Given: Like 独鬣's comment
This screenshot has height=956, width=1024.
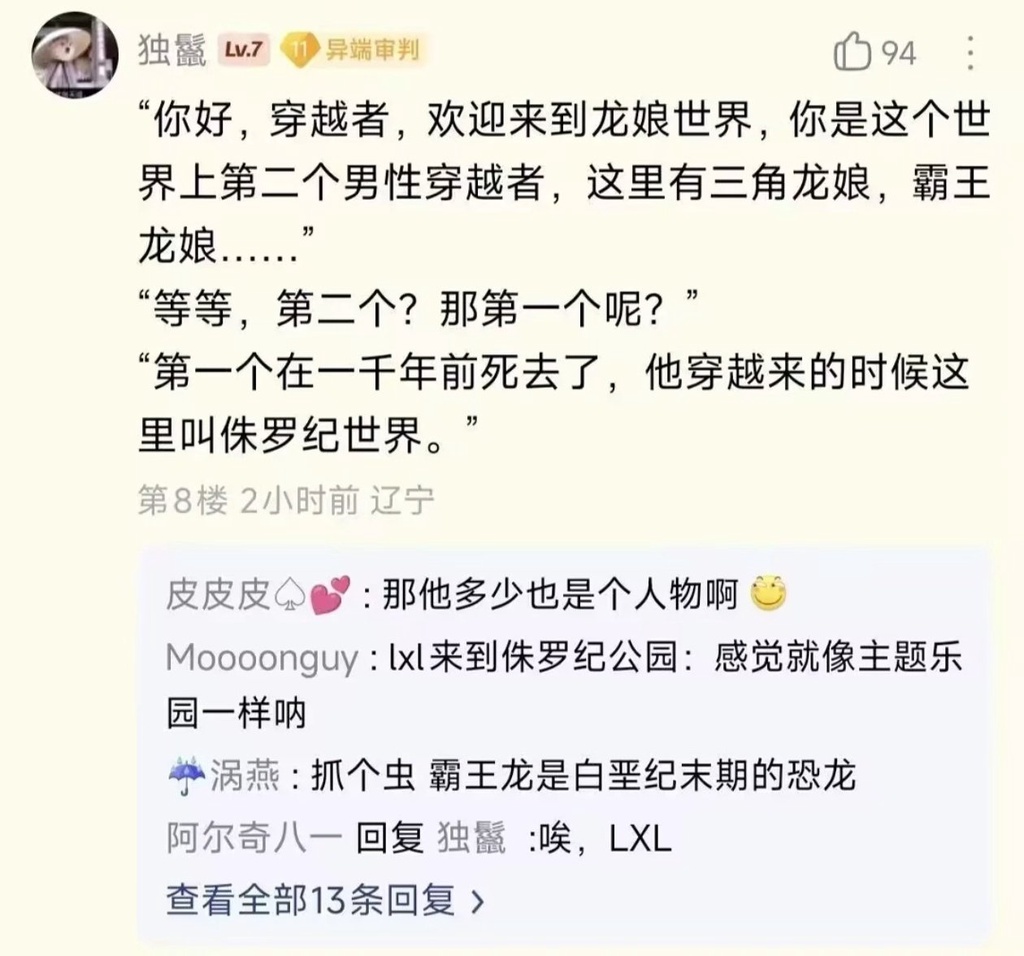Looking at the screenshot, I should coord(854,54).
